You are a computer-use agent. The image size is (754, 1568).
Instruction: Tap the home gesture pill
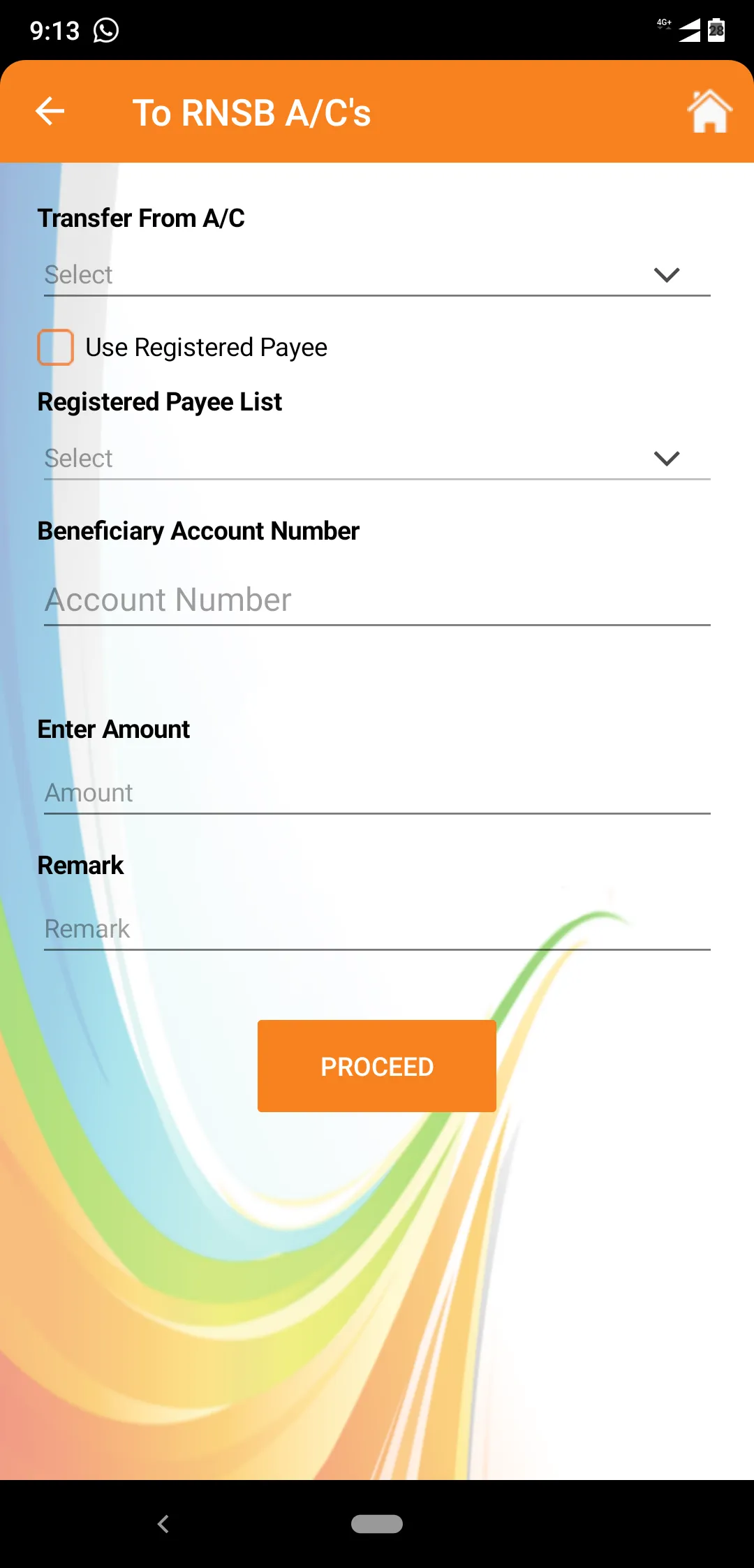pyautogui.click(x=376, y=1525)
